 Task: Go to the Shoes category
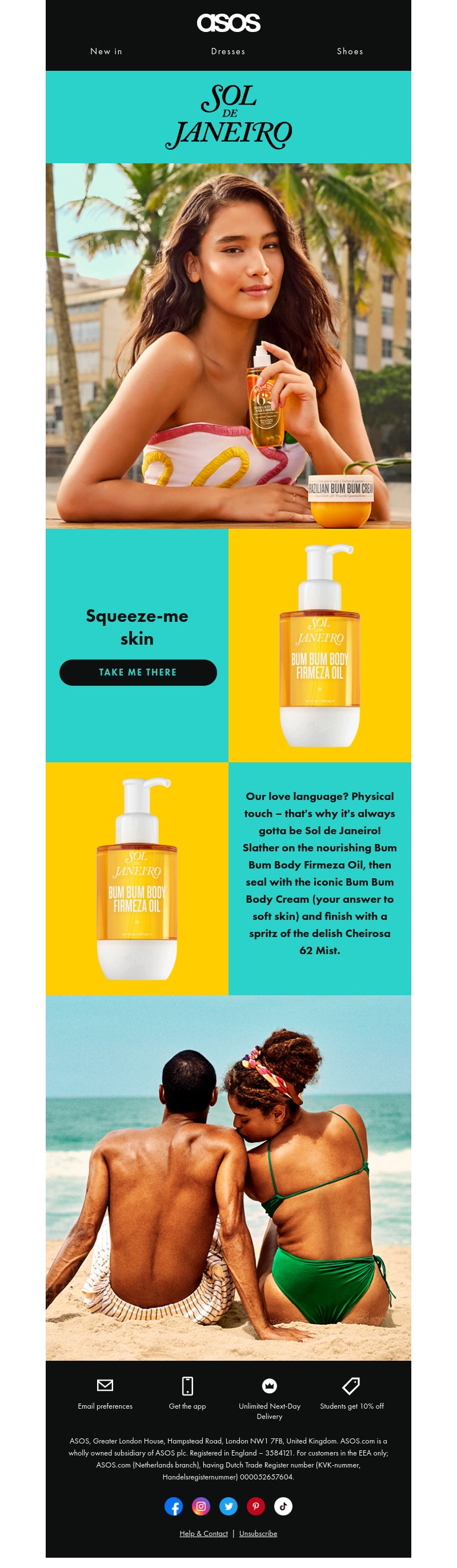(350, 51)
